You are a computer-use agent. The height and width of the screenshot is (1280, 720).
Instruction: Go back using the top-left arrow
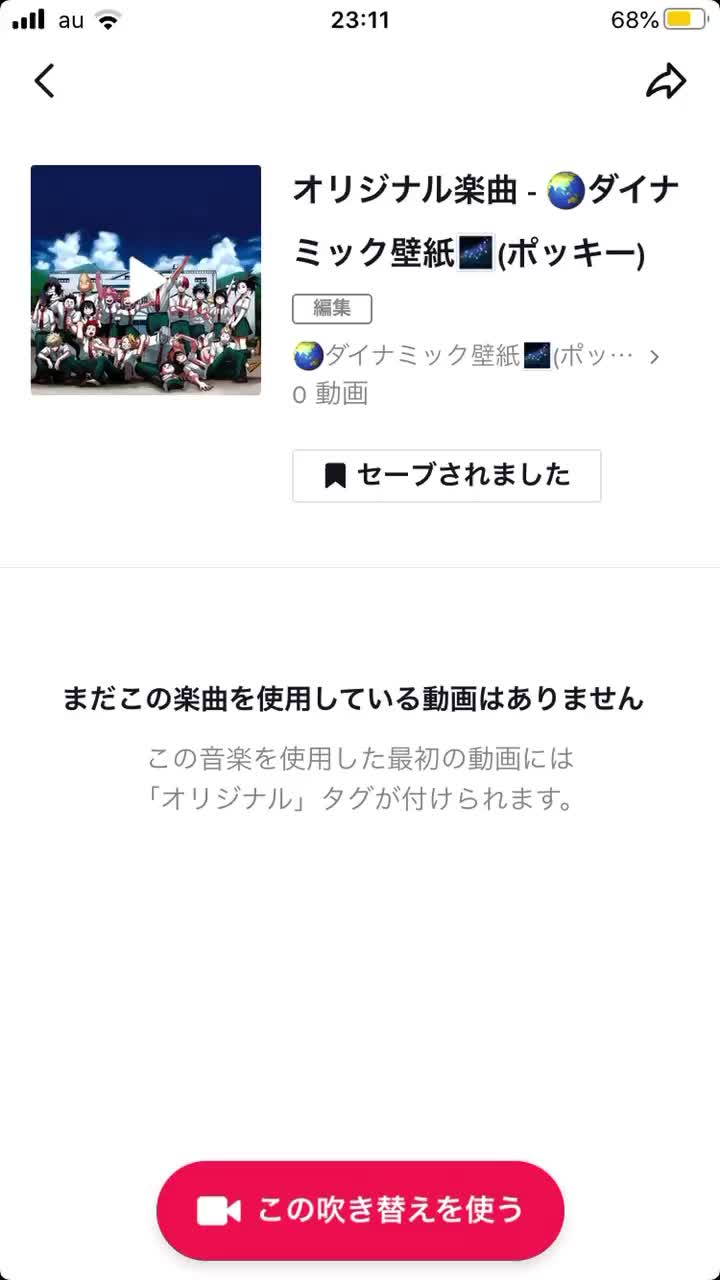tap(45, 81)
